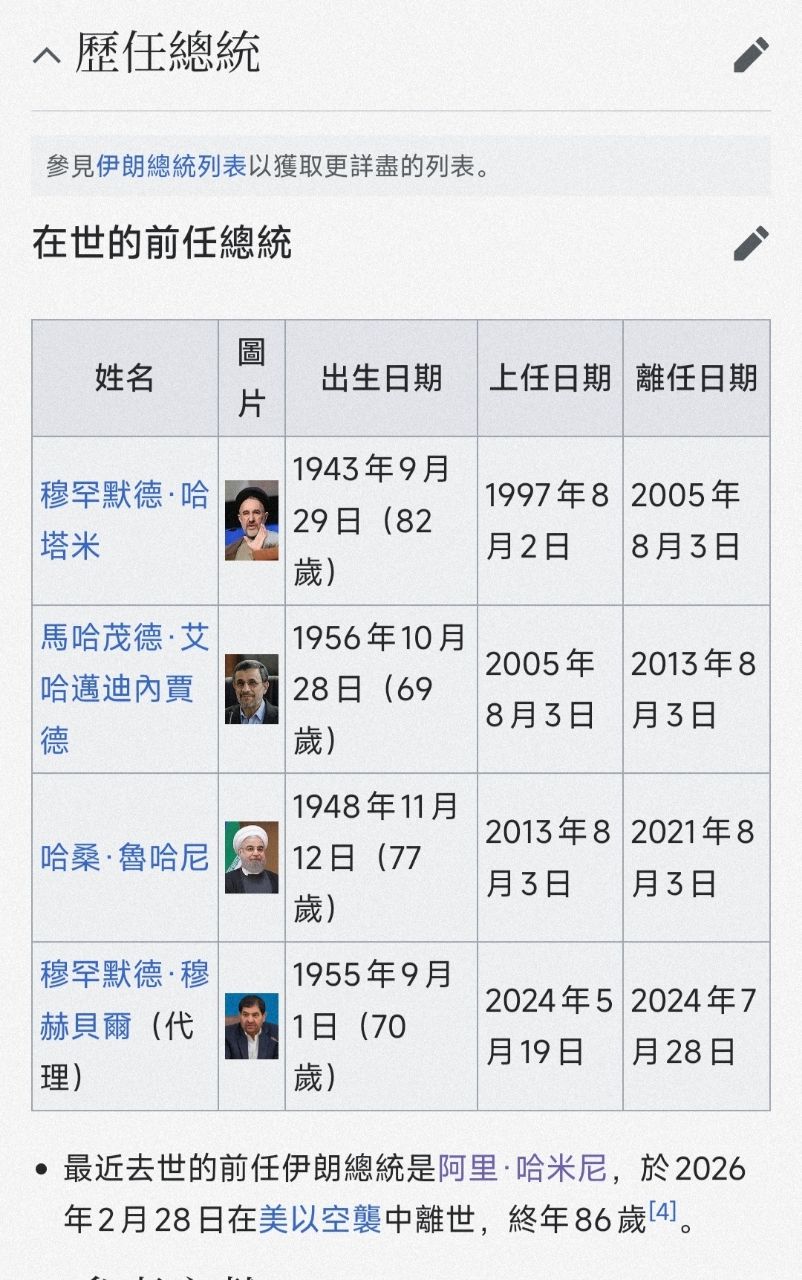Screen dimensions: 802x1280
Task: Open 哈桑·魯哈尼 article
Action: coord(124,857)
